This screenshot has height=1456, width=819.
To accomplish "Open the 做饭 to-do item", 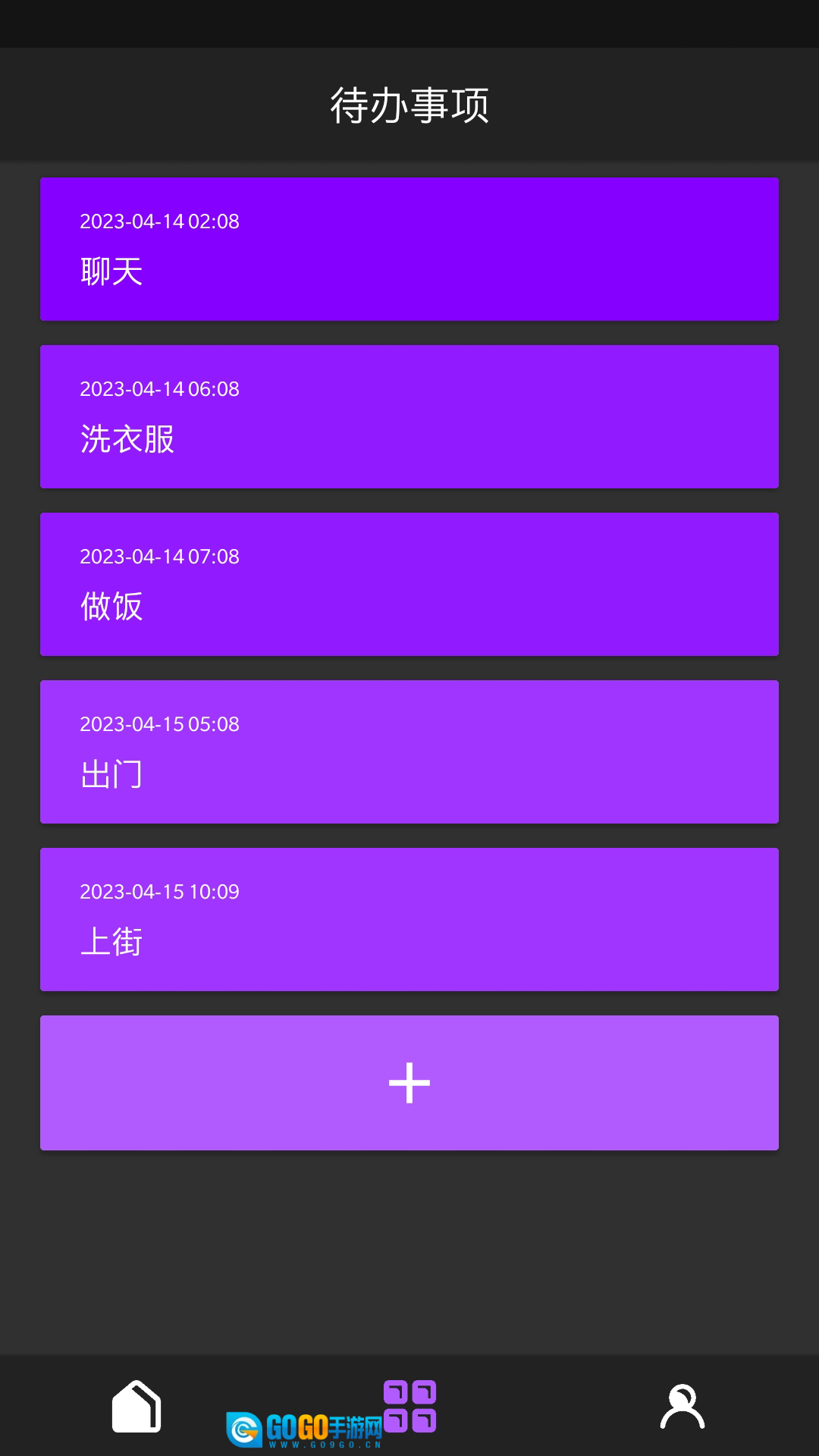I will pyautogui.click(x=409, y=584).
